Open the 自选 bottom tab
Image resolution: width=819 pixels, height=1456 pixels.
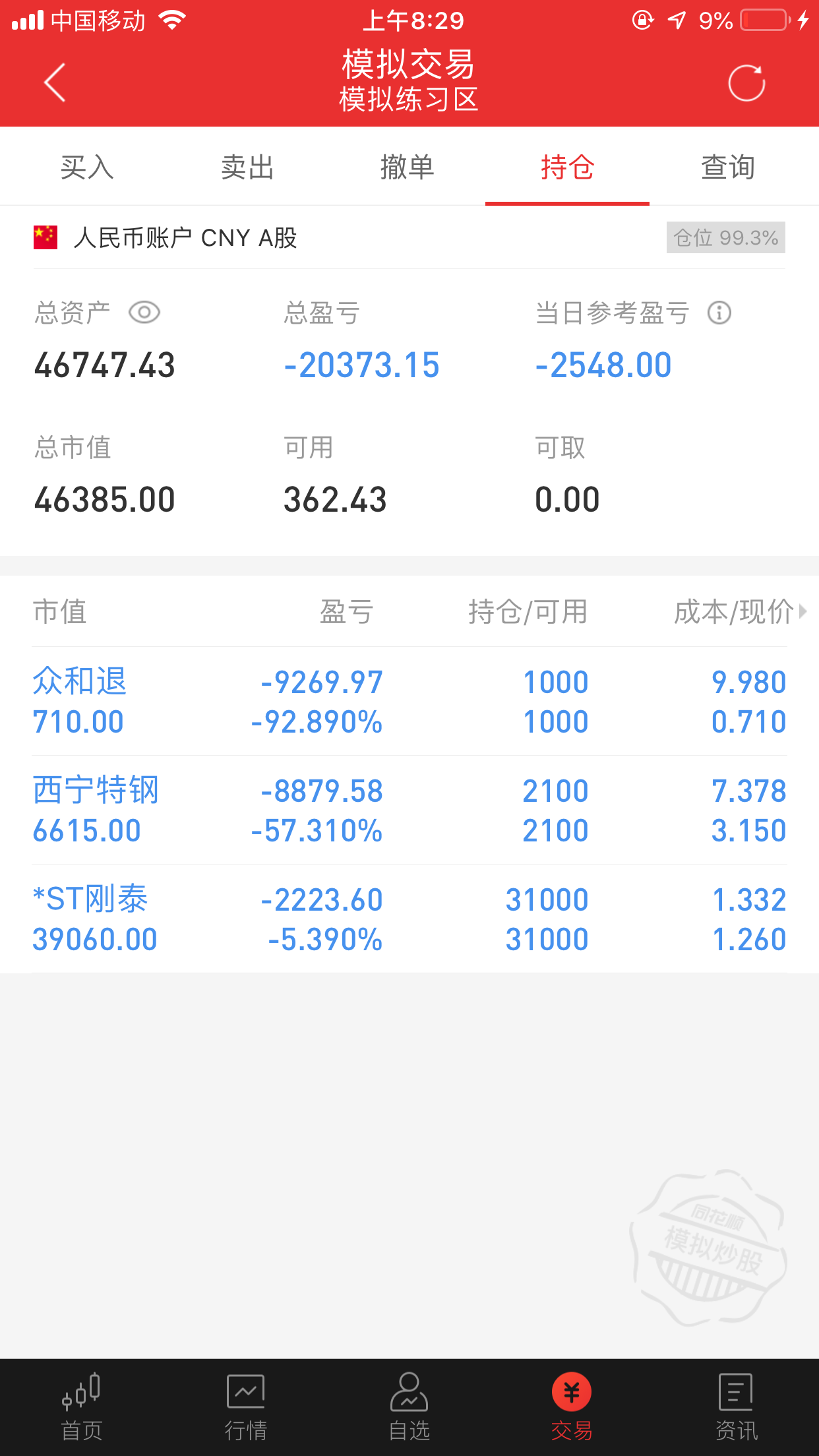pyautogui.click(x=409, y=1407)
